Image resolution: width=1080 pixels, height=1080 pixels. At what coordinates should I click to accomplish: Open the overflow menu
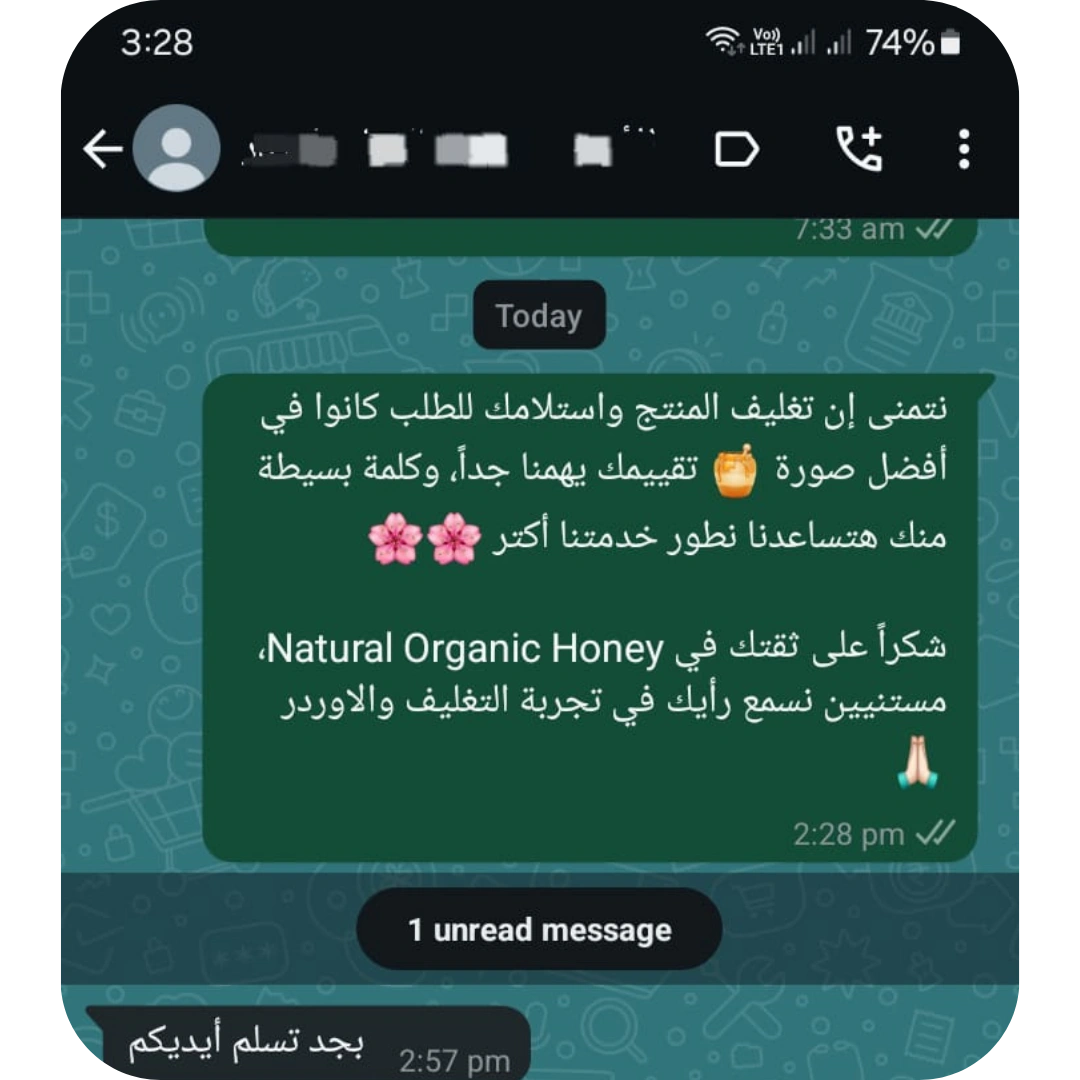pos(964,149)
